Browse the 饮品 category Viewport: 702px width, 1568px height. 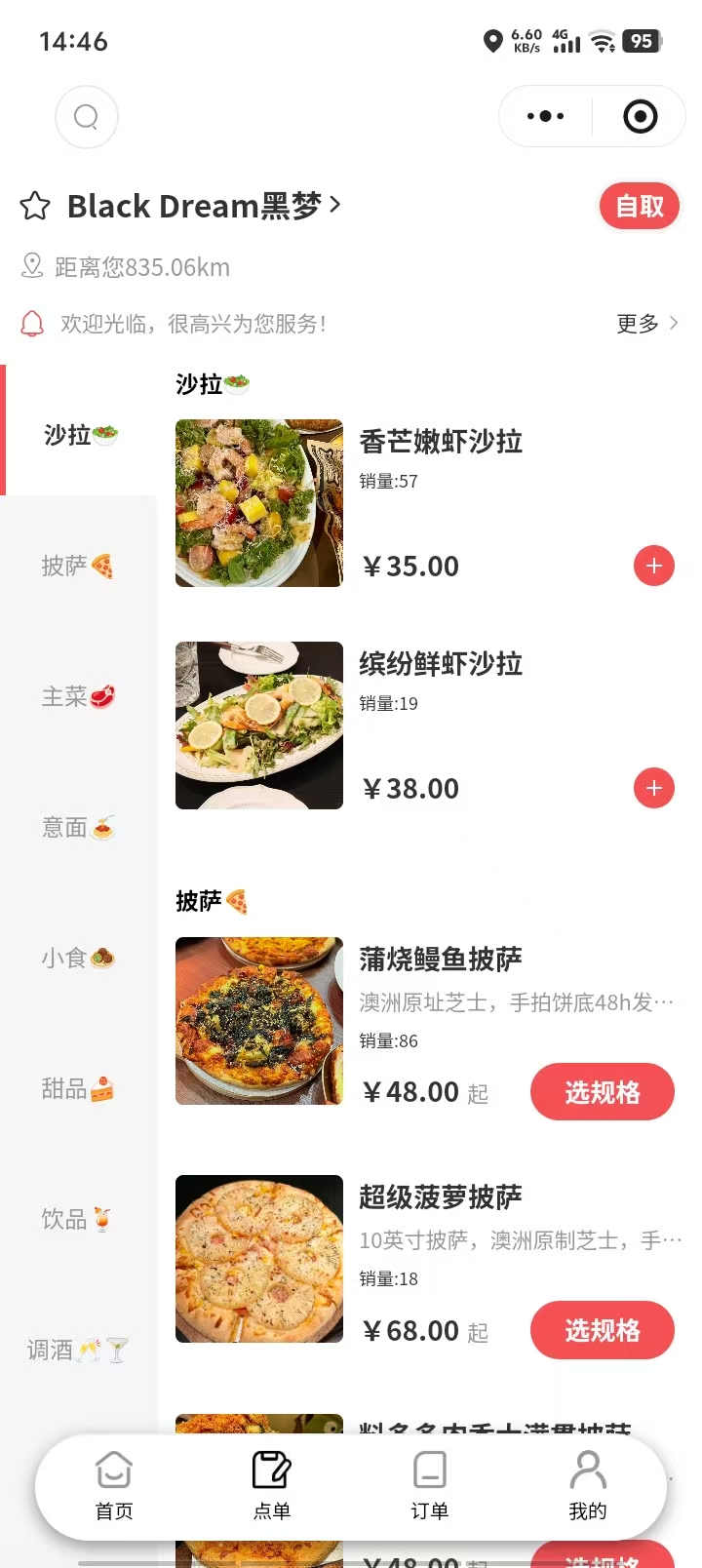pos(78,1219)
